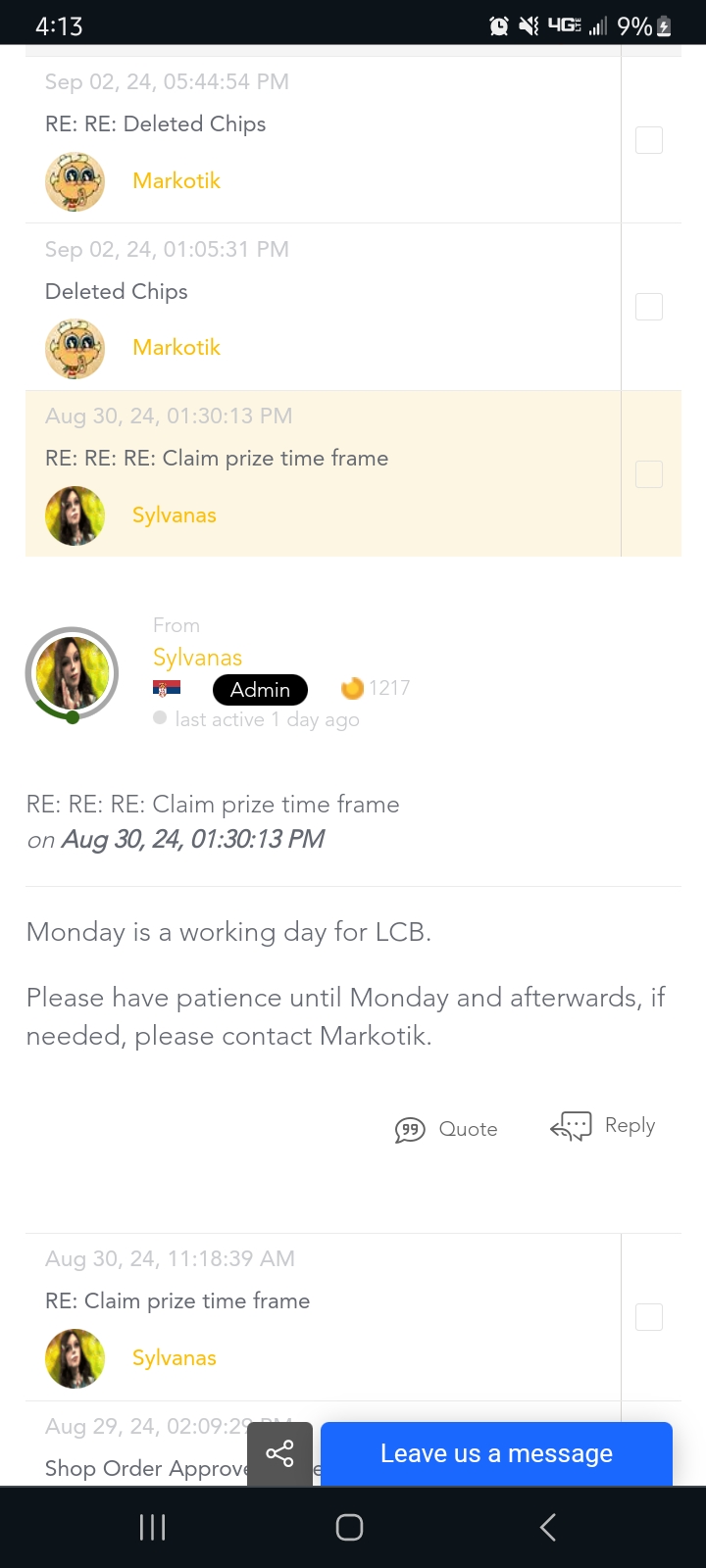Select checkbox for "RE: RE: Deleted Chips"

click(649, 140)
